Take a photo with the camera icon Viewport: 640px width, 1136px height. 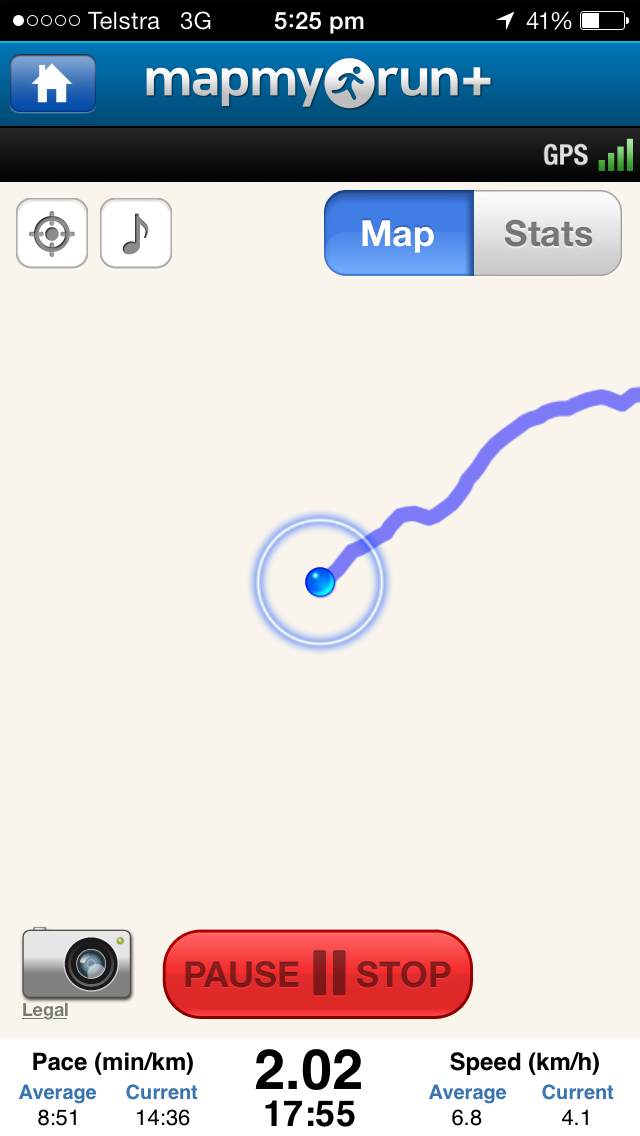click(77, 964)
